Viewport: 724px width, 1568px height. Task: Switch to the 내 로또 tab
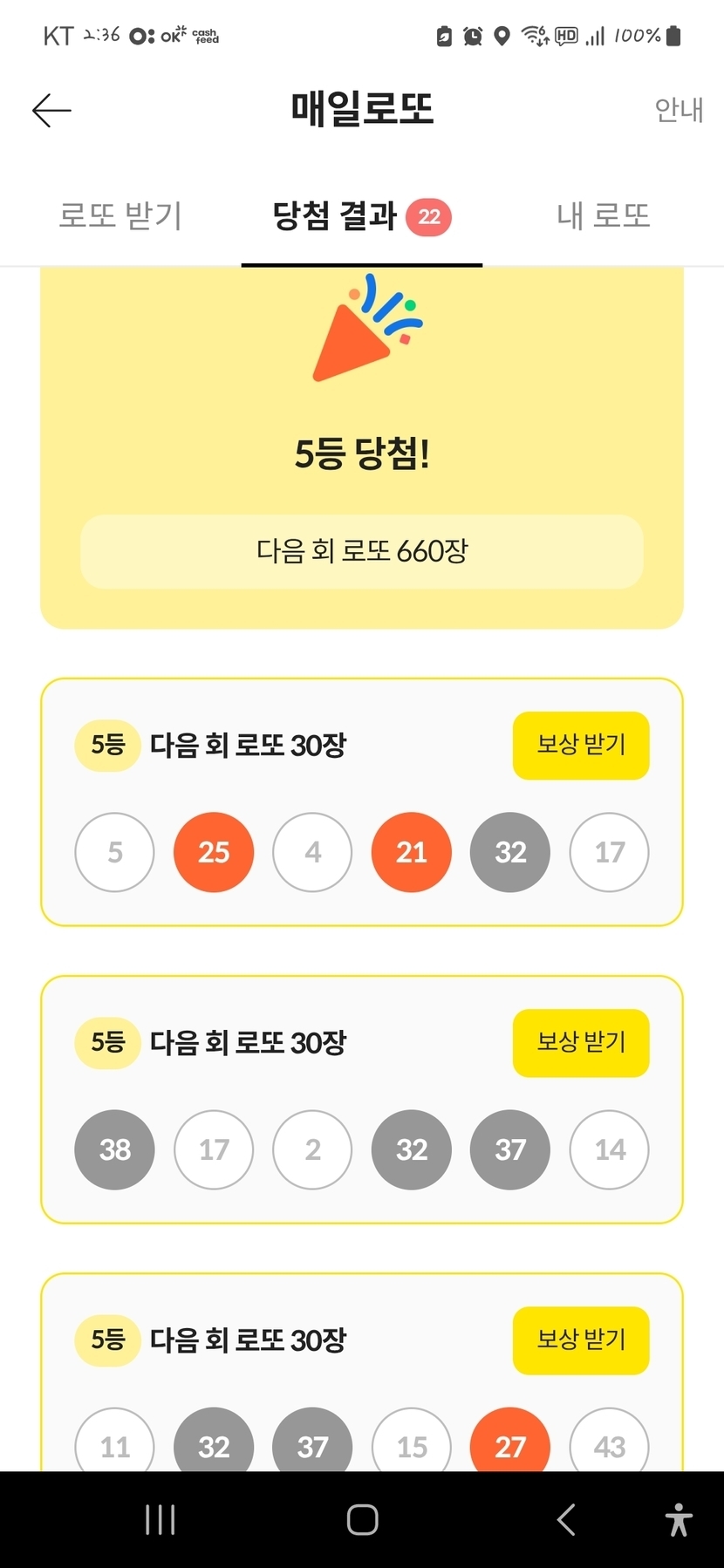(604, 216)
